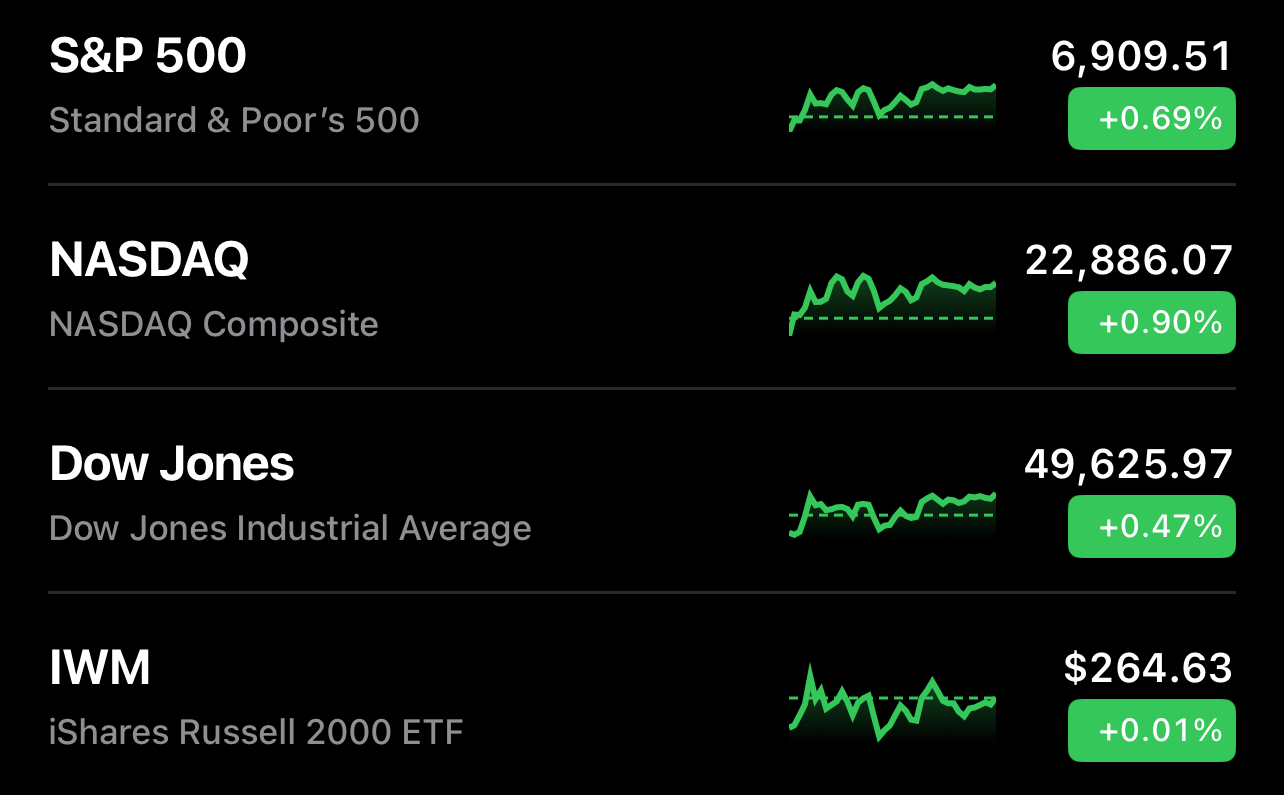Image resolution: width=1284 pixels, height=795 pixels.
Task: Tap the +0.47% badge for Dow Jones
Action: coord(1151,527)
